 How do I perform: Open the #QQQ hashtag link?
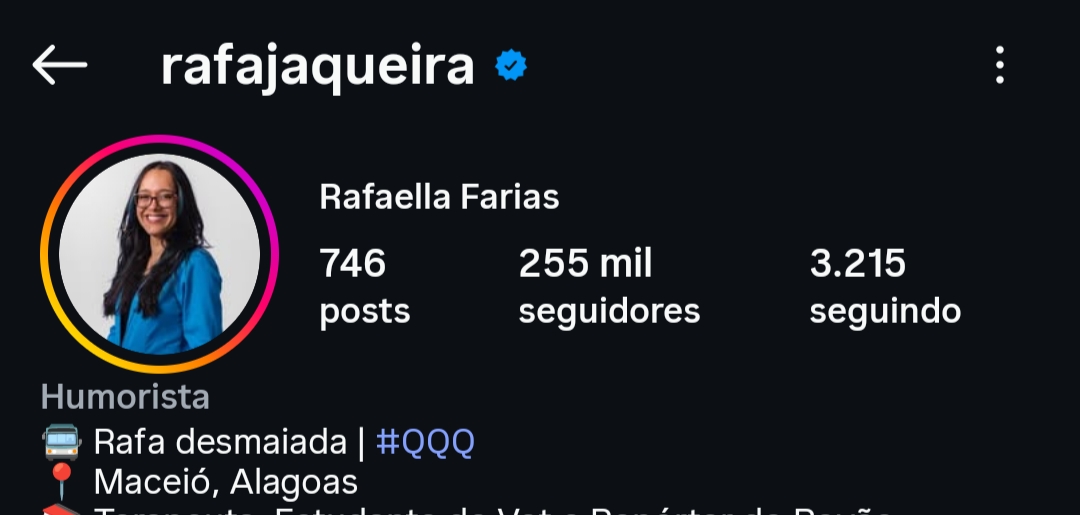coord(425,441)
